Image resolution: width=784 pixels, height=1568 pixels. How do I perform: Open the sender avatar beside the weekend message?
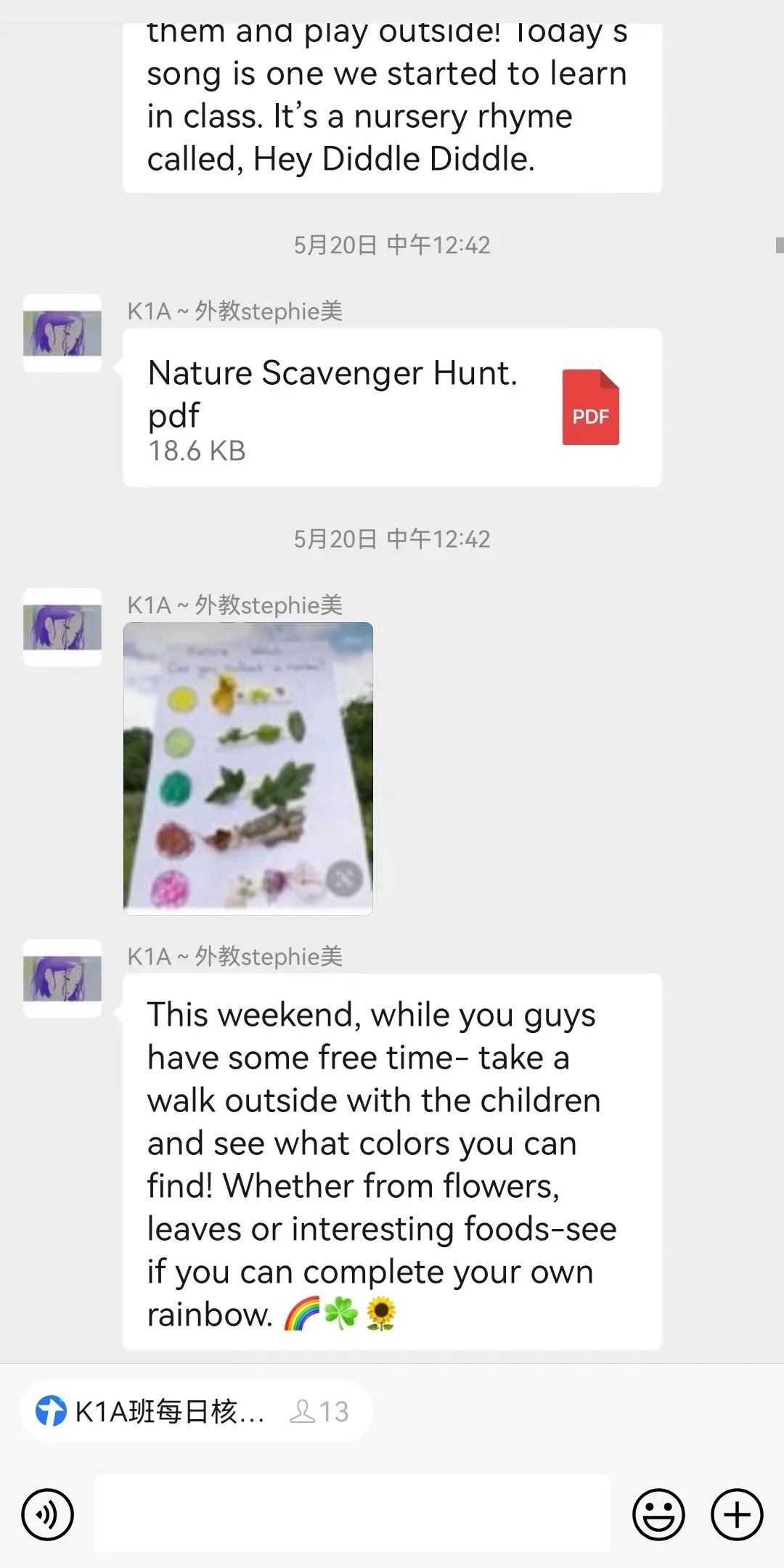pos(62,979)
